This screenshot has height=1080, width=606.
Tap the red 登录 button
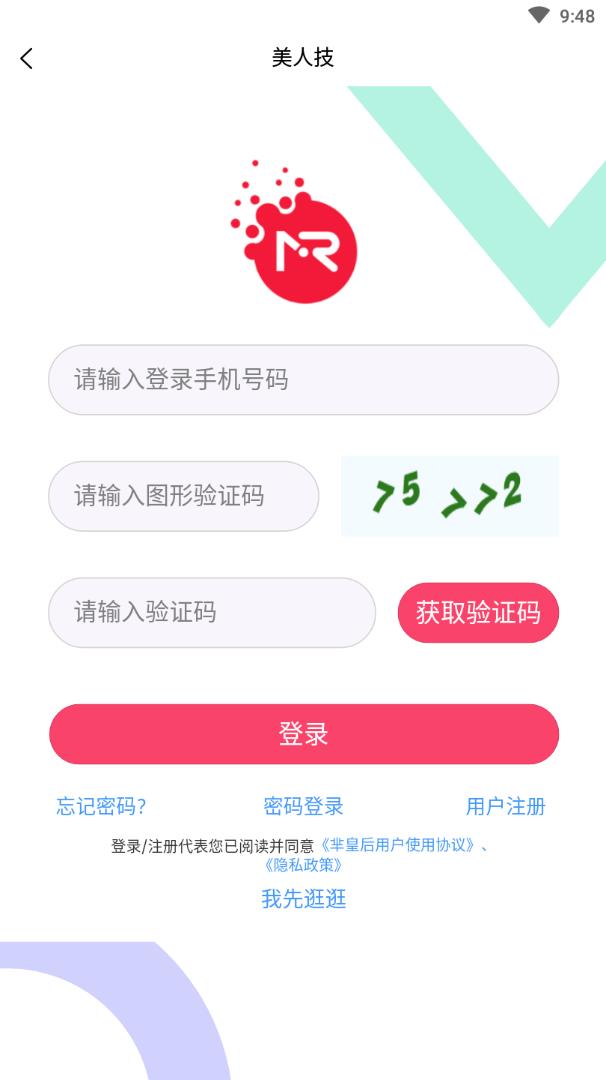[x=303, y=734]
